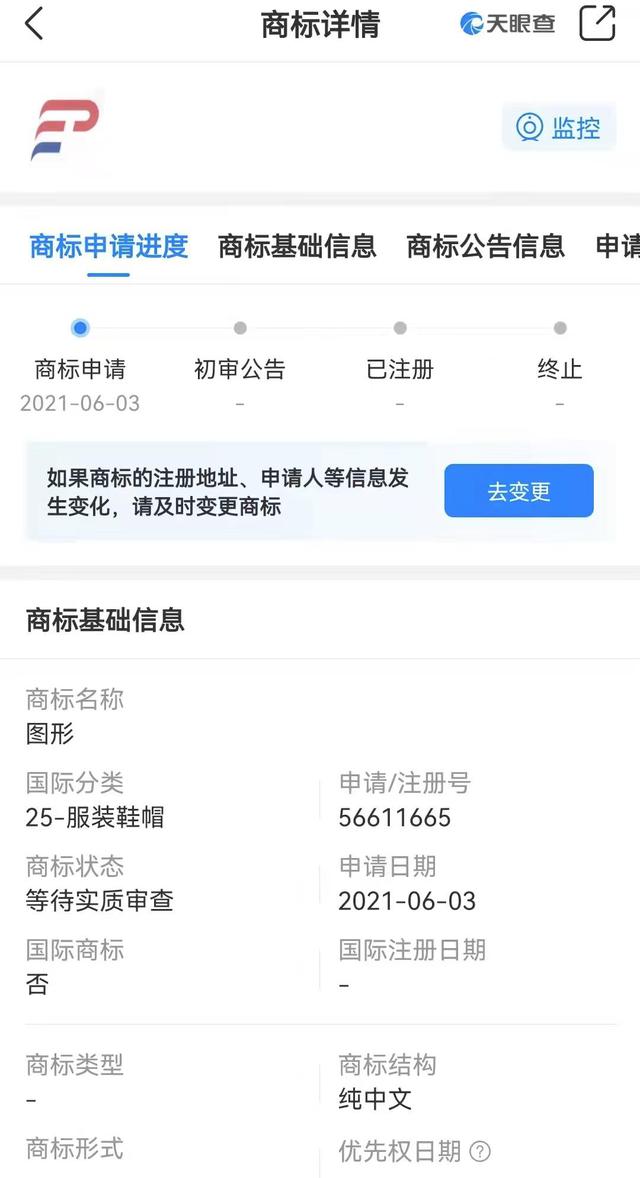Open the 商标公告信息 tab

click(485, 246)
